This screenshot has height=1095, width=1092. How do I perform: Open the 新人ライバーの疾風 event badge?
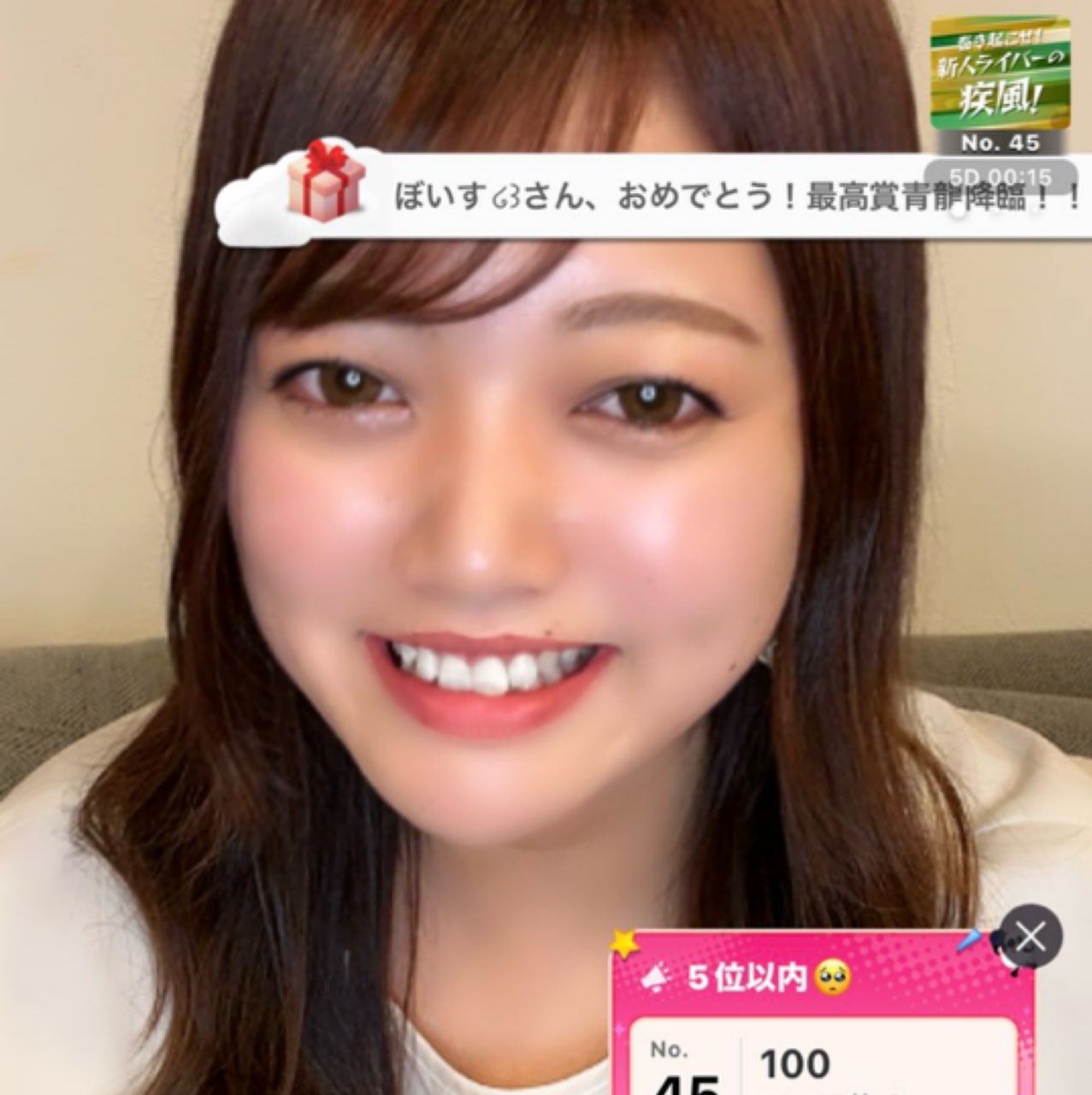(x=1000, y=84)
